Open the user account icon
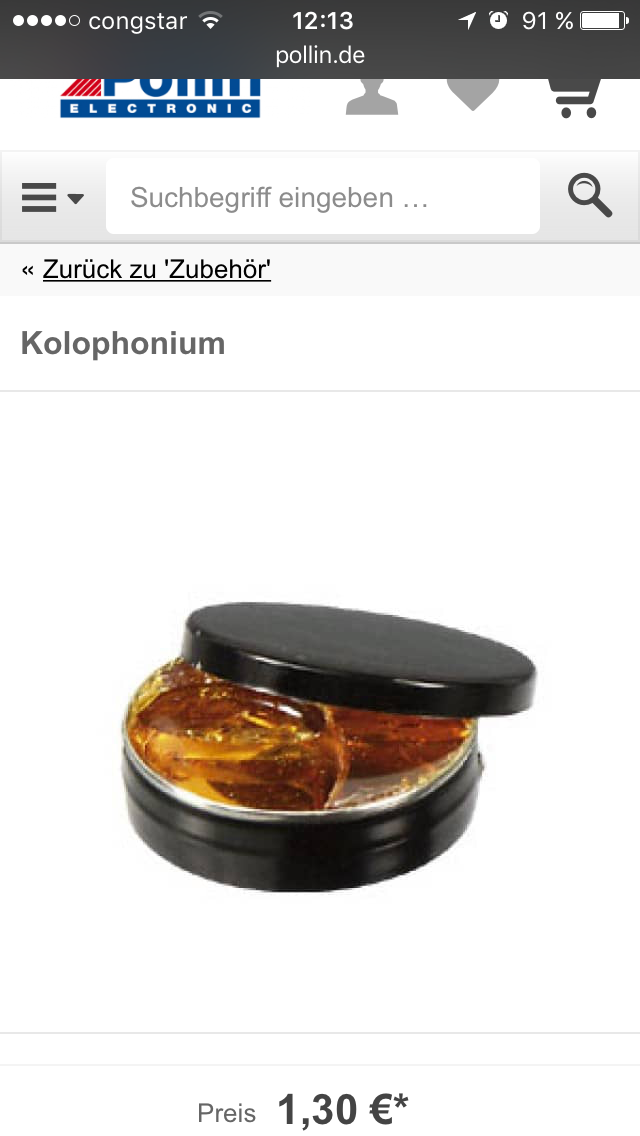 (372, 97)
